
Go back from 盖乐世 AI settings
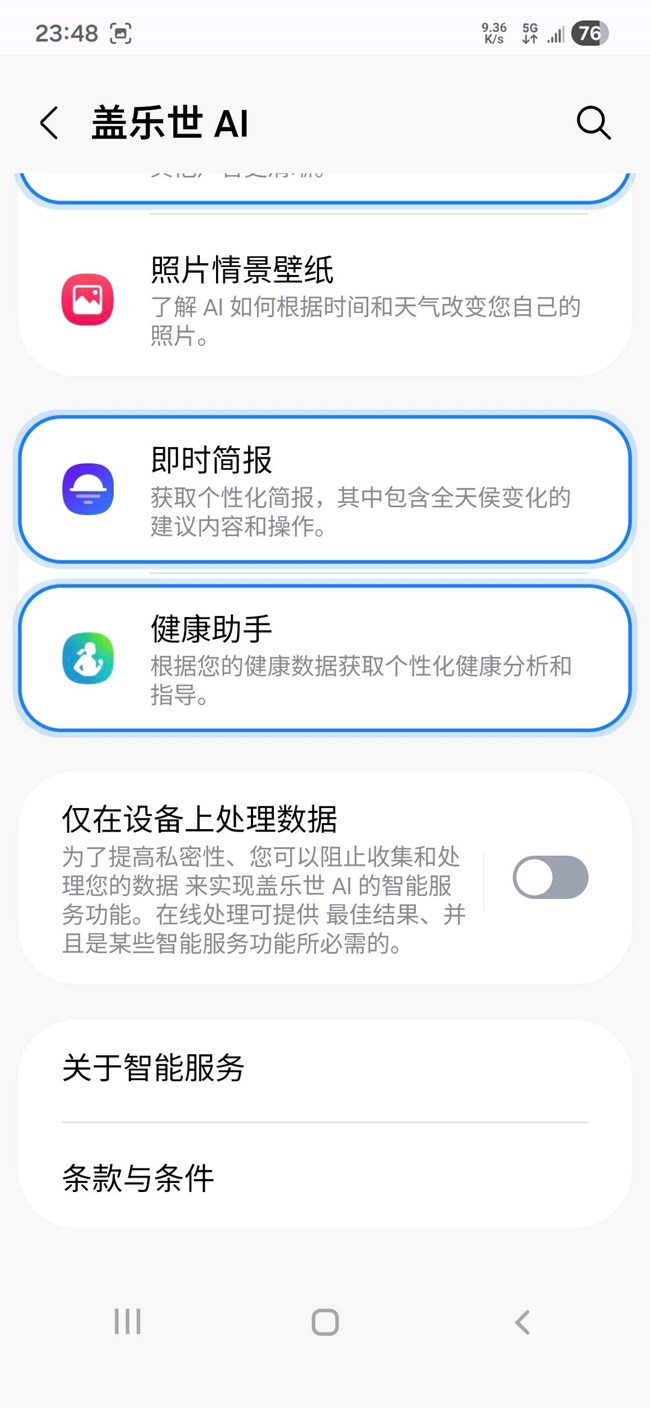click(x=49, y=123)
